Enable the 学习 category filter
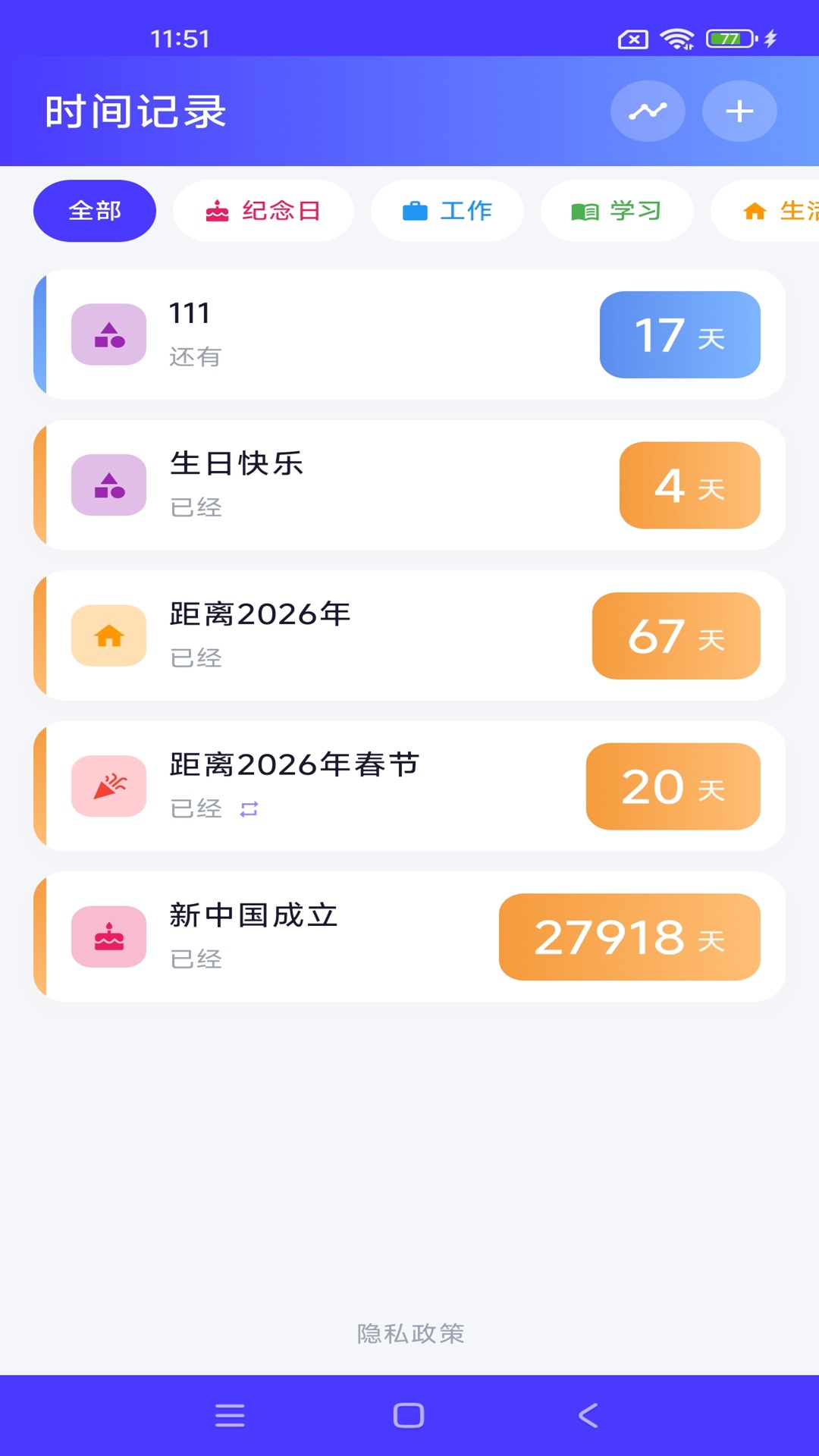 click(x=616, y=211)
